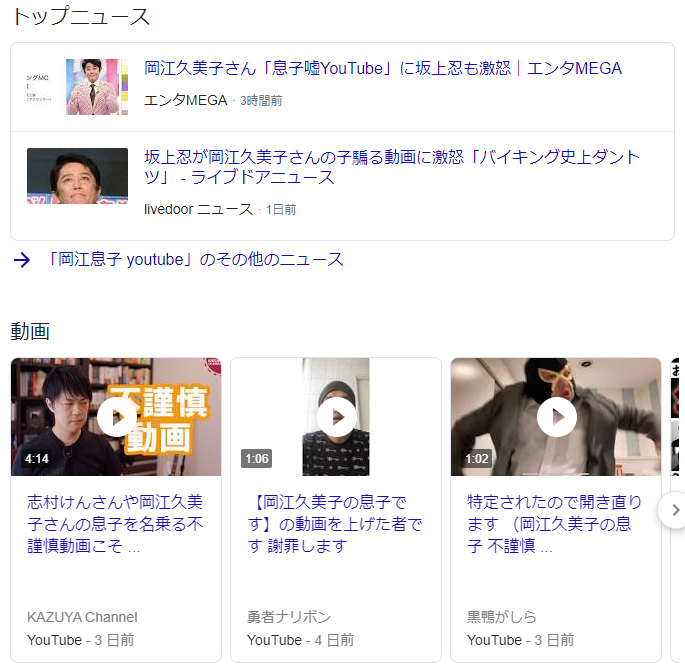Show next videos with the right arrow
685x672 pixels.
click(674, 510)
